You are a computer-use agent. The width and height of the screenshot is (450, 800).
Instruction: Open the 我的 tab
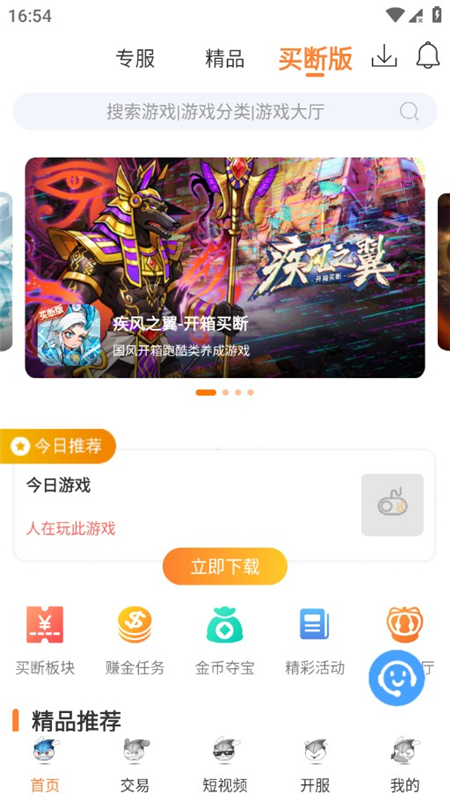point(405,765)
